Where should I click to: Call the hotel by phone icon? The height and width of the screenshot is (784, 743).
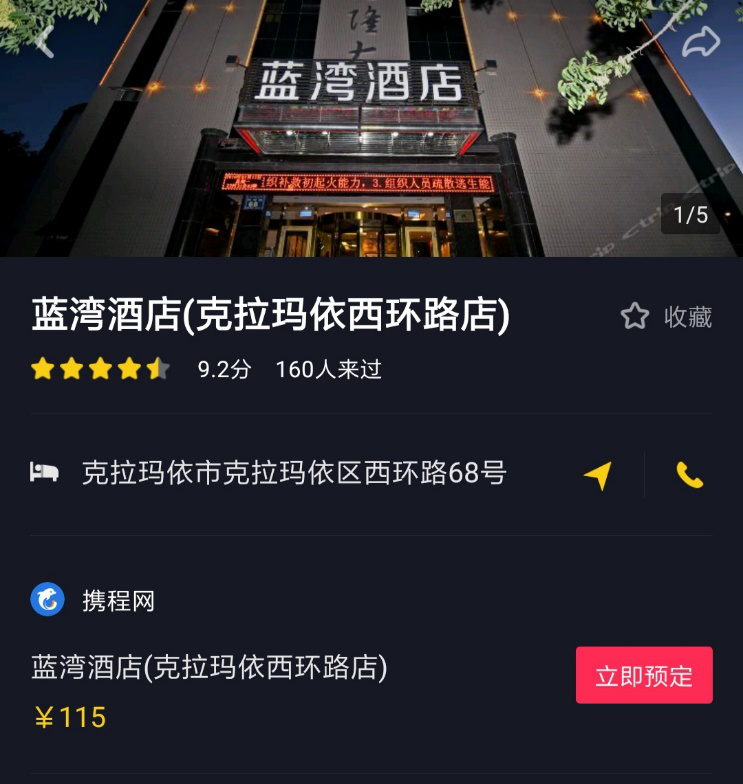click(690, 475)
